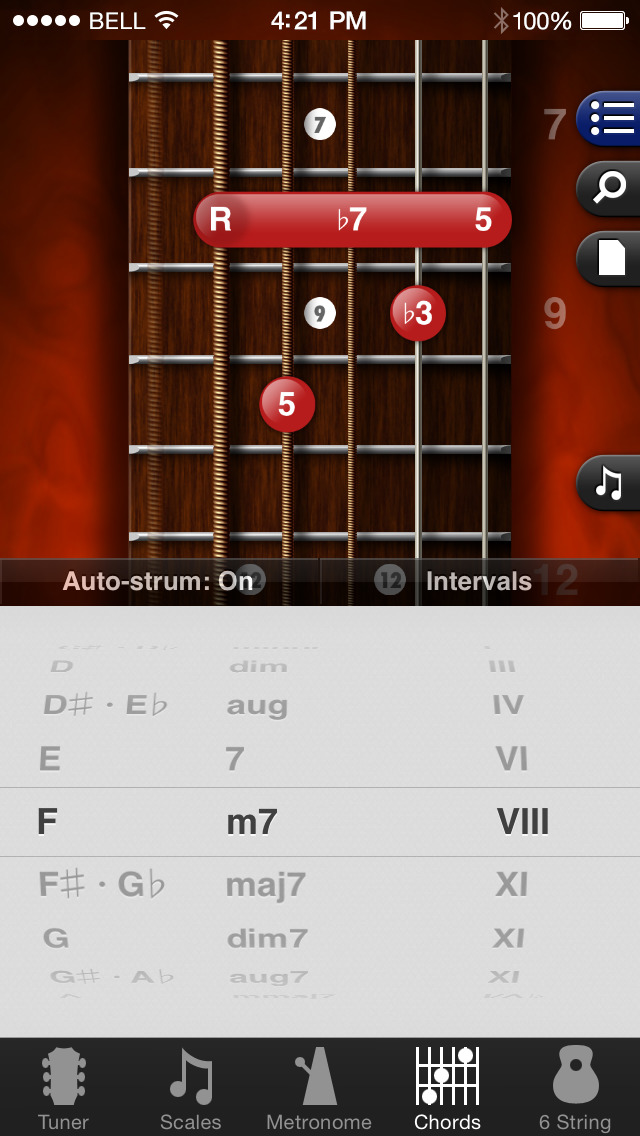Open the list menu icon
The height and width of the screenshot is (1136, 640).
pos(610,121)
